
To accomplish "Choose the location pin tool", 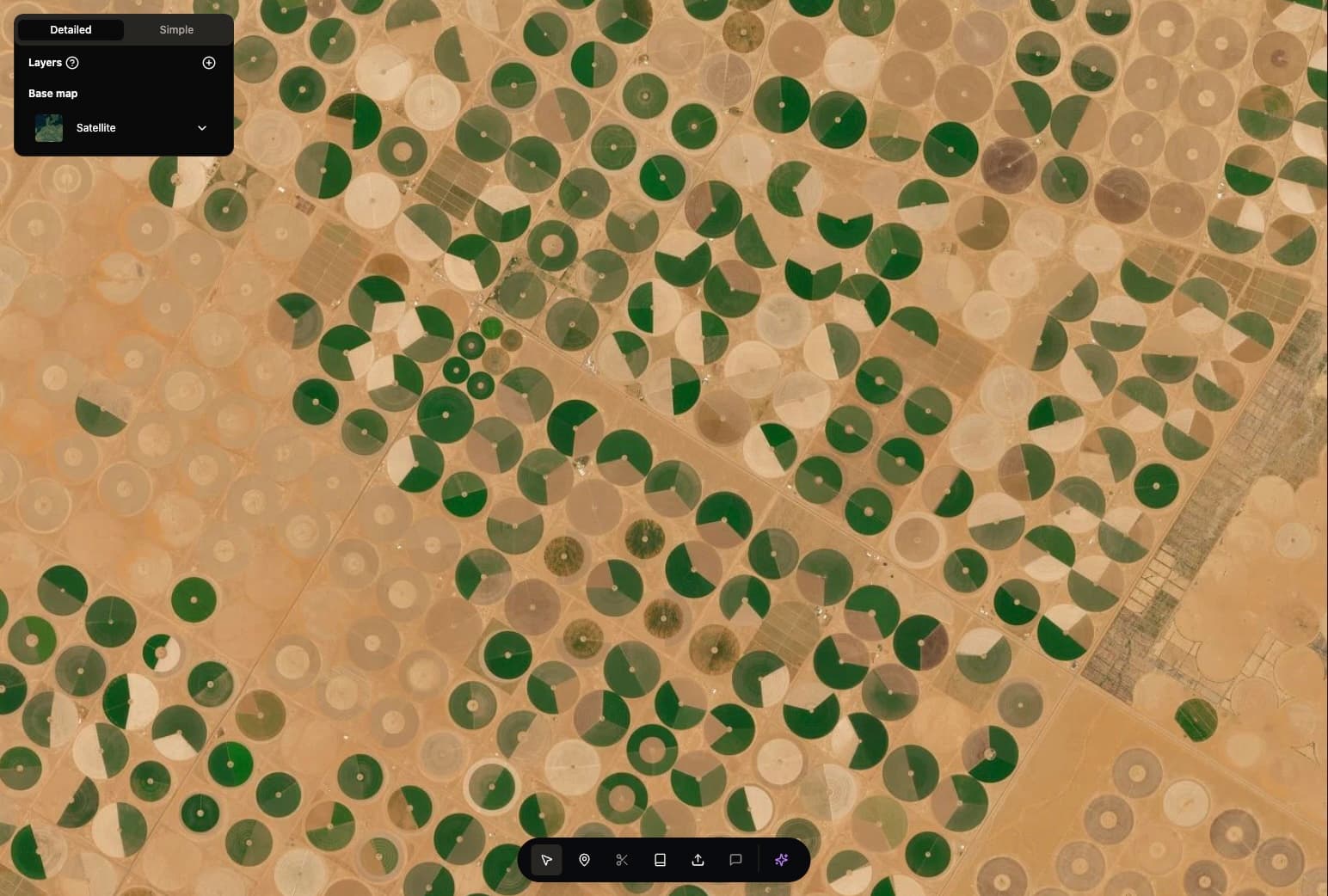I will click(x=584, y=860).
